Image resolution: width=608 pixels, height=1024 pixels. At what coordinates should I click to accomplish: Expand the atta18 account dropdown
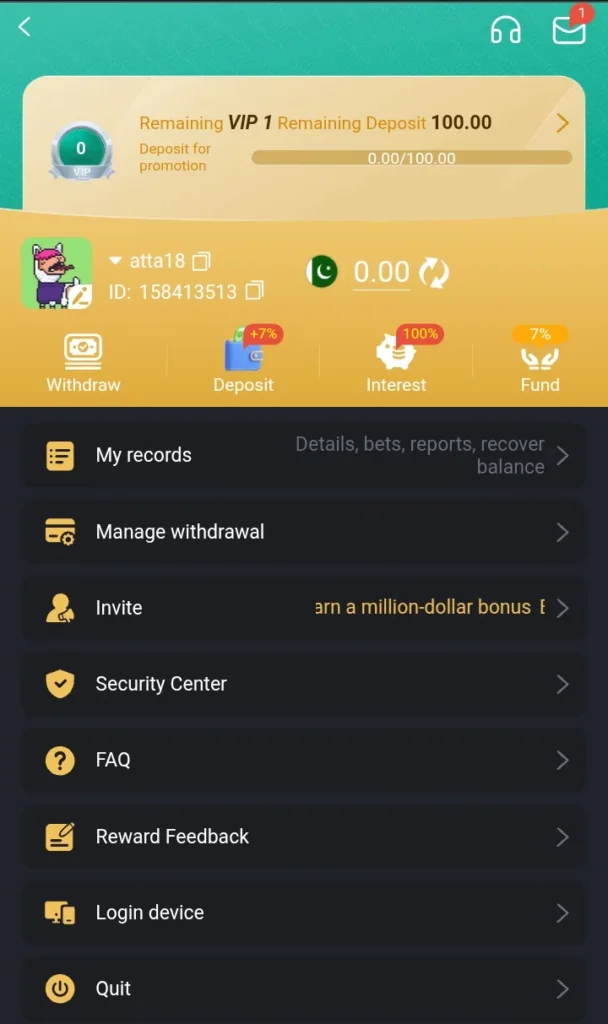(x=115, y=261)
